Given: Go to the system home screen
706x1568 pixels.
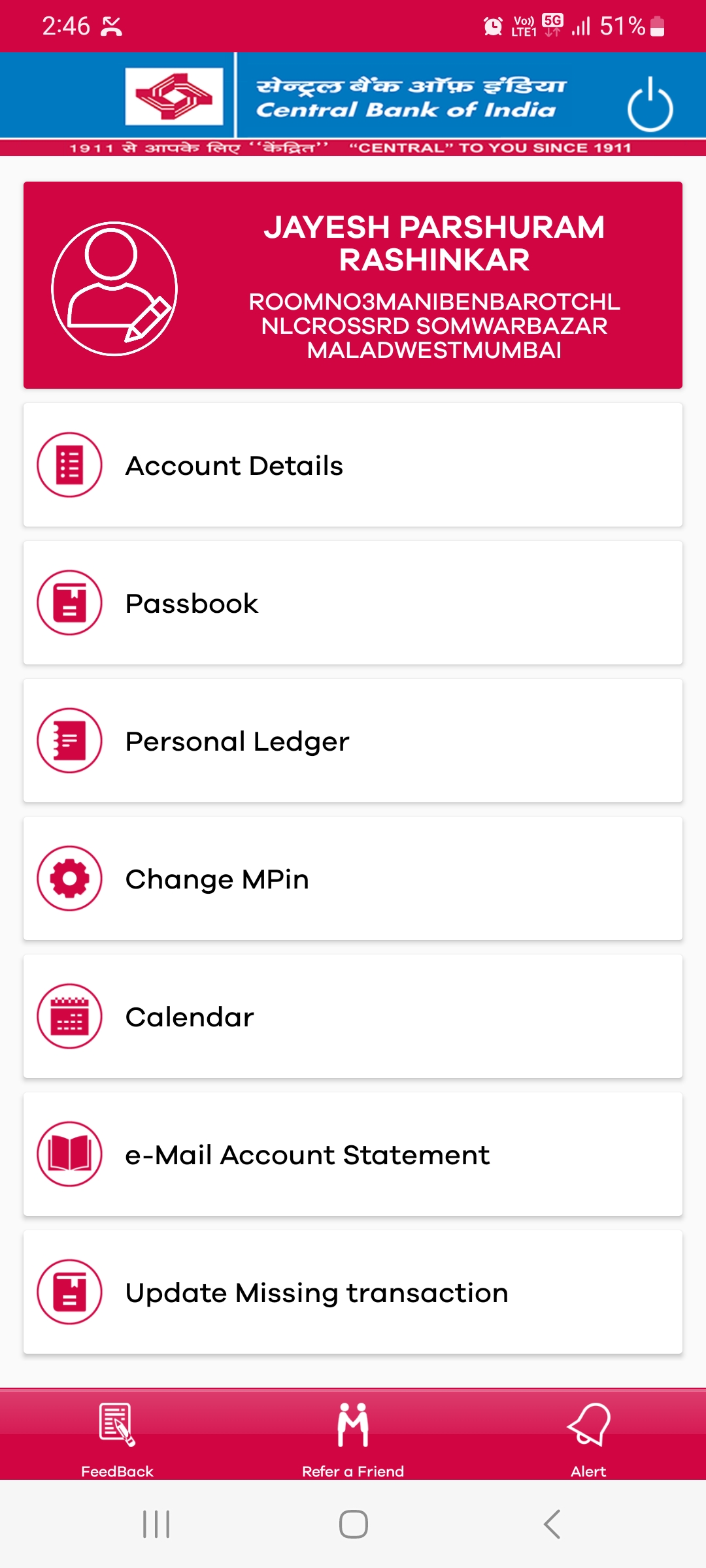Looking at the screenshot, I should pos(353,1524).
